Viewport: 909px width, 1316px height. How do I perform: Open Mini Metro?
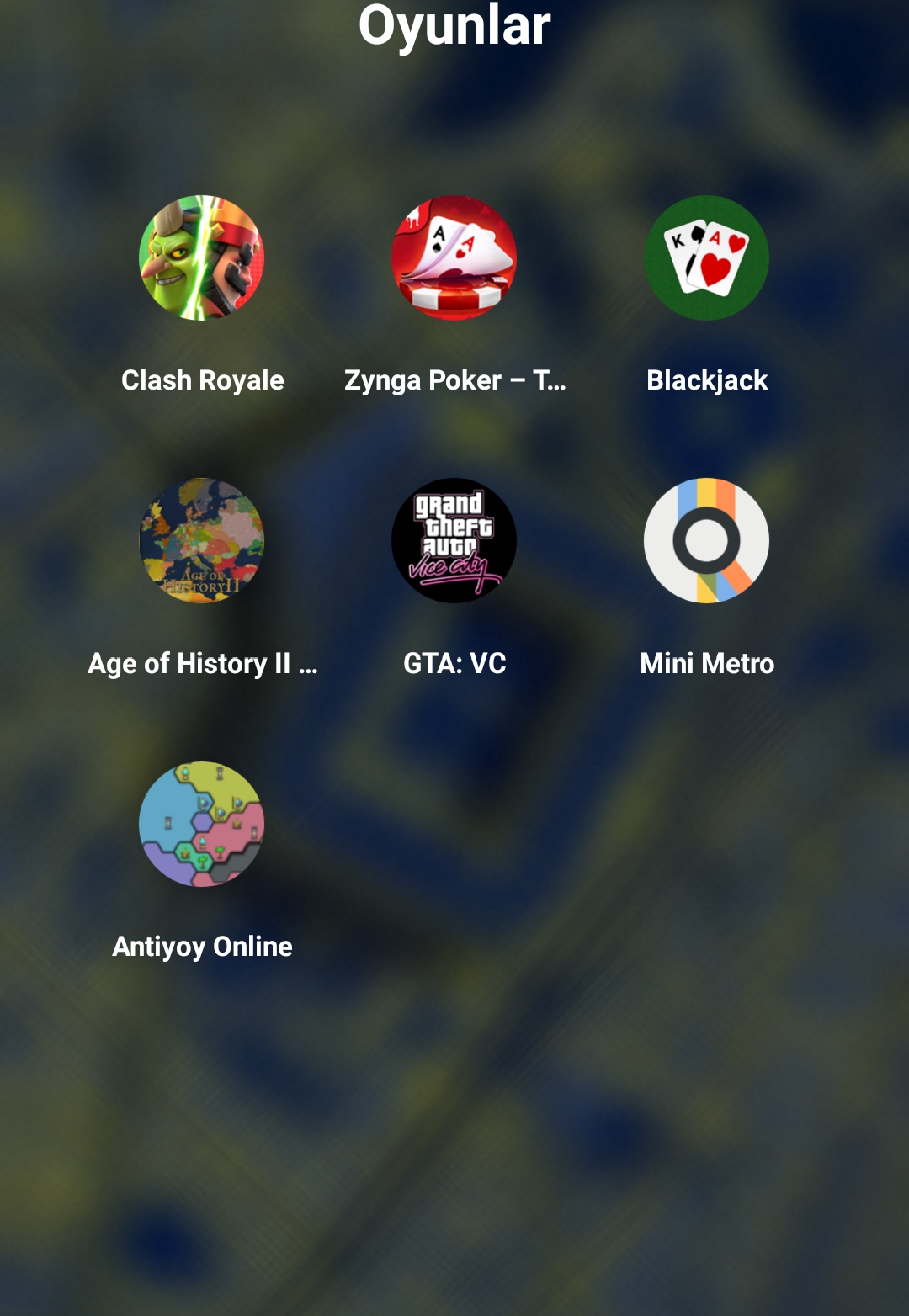pos(707,541)
